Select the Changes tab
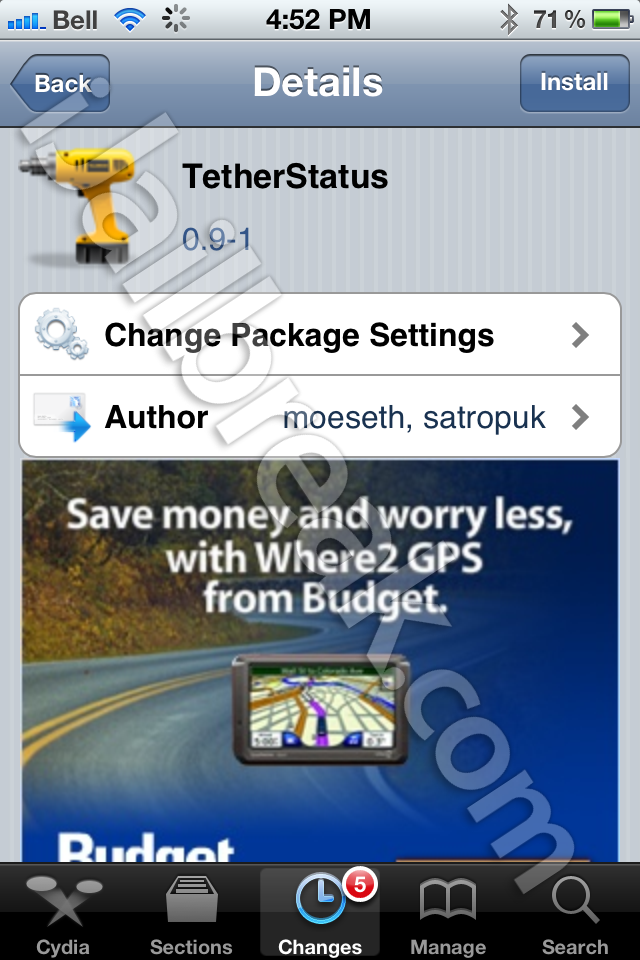The width and height of the screenshot is (640, 960). (320, 912)
